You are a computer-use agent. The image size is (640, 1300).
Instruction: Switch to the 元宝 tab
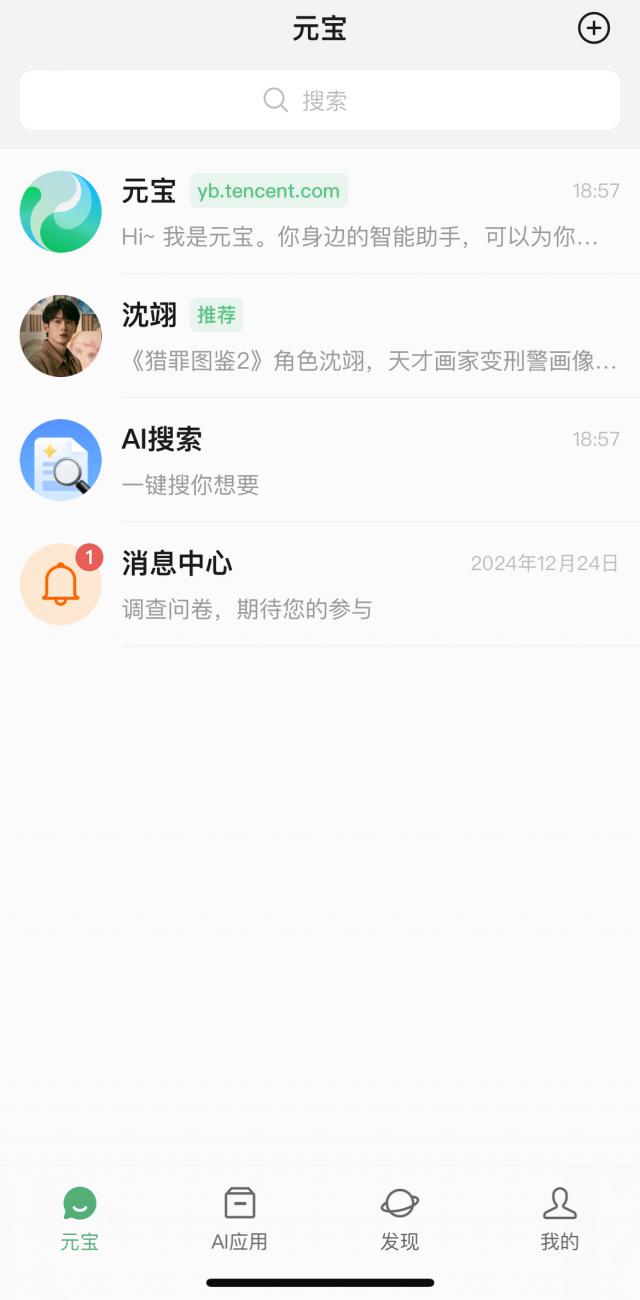click(x=80, y=1219)
